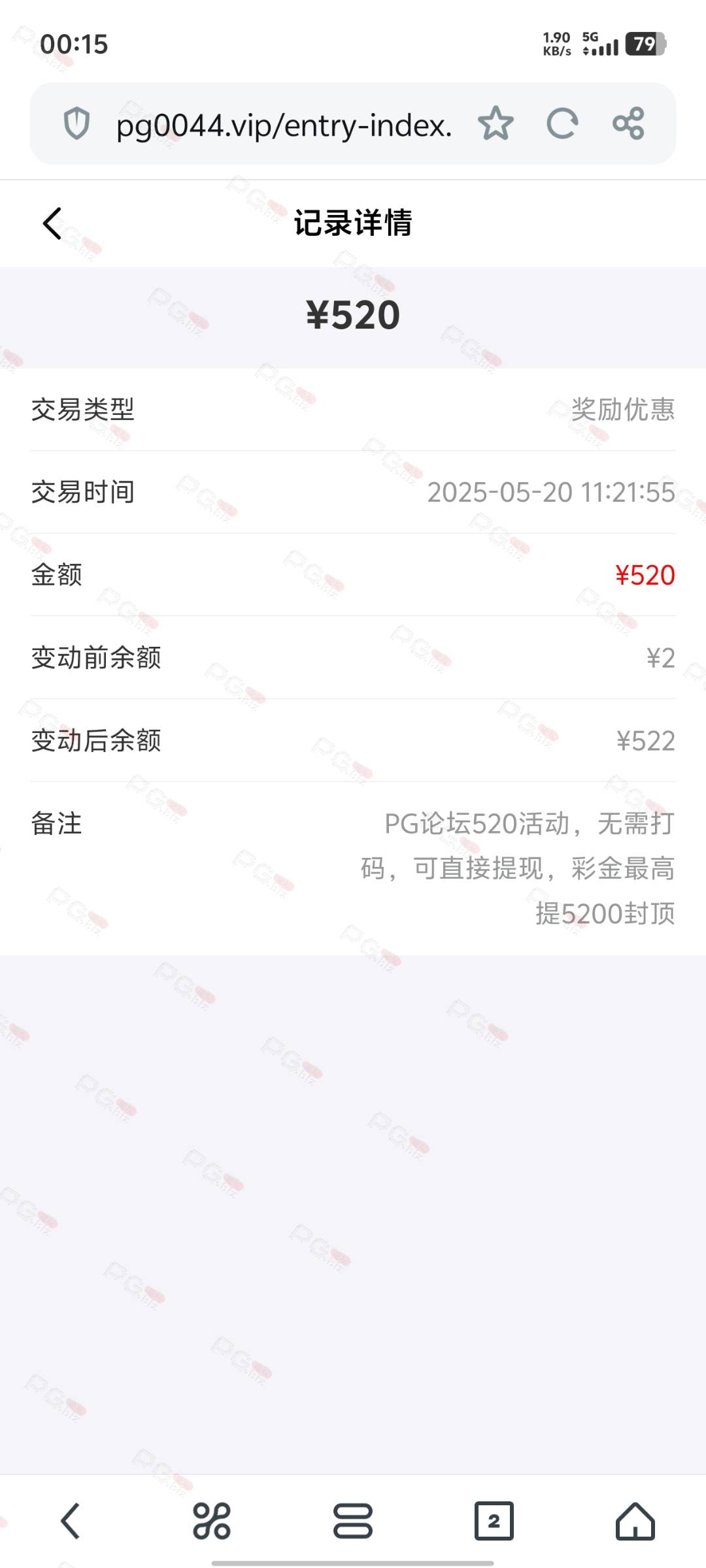Go back from the 记录详情 page
Viewport: 706px width, 1568px height.
pyautogui.click(x=52, y=223)
